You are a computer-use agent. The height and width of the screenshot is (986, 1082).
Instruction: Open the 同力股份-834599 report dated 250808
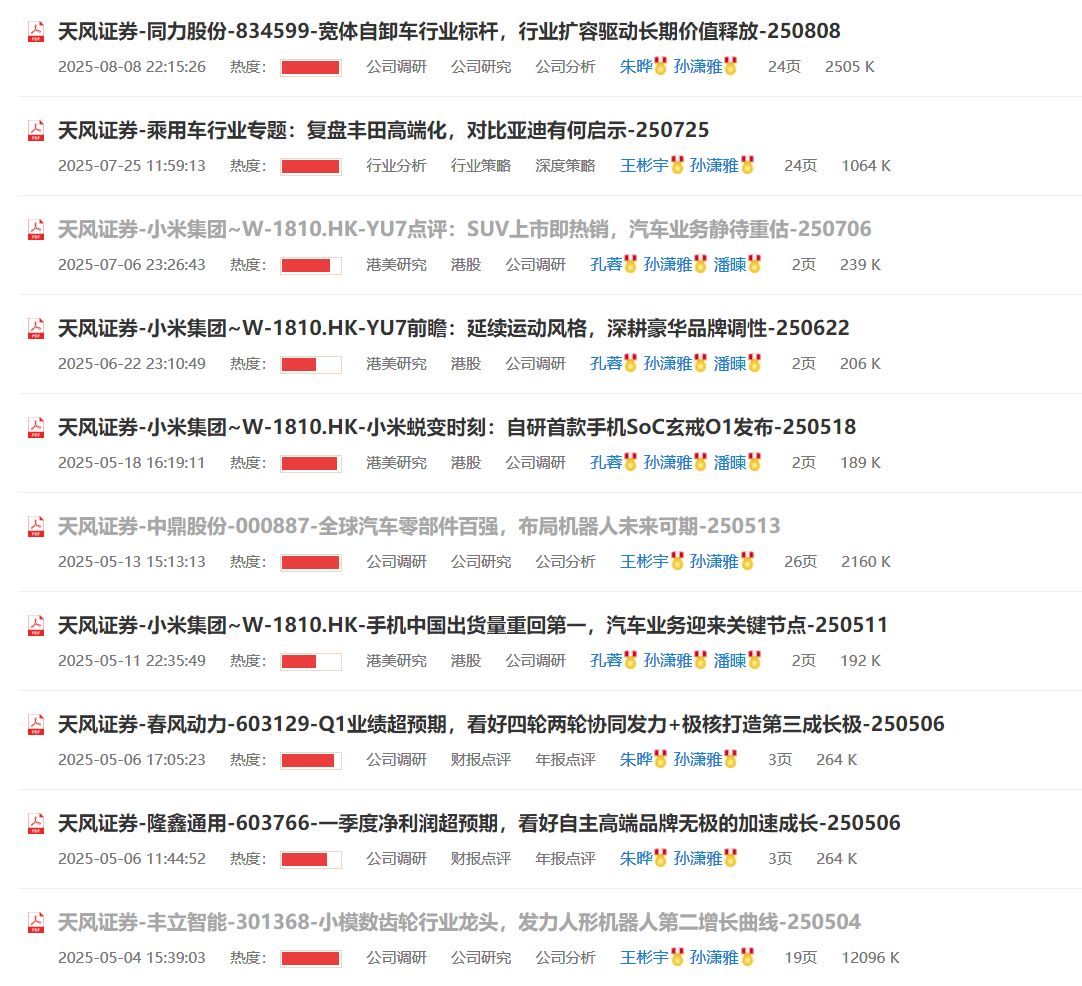(x=448, y=31)
